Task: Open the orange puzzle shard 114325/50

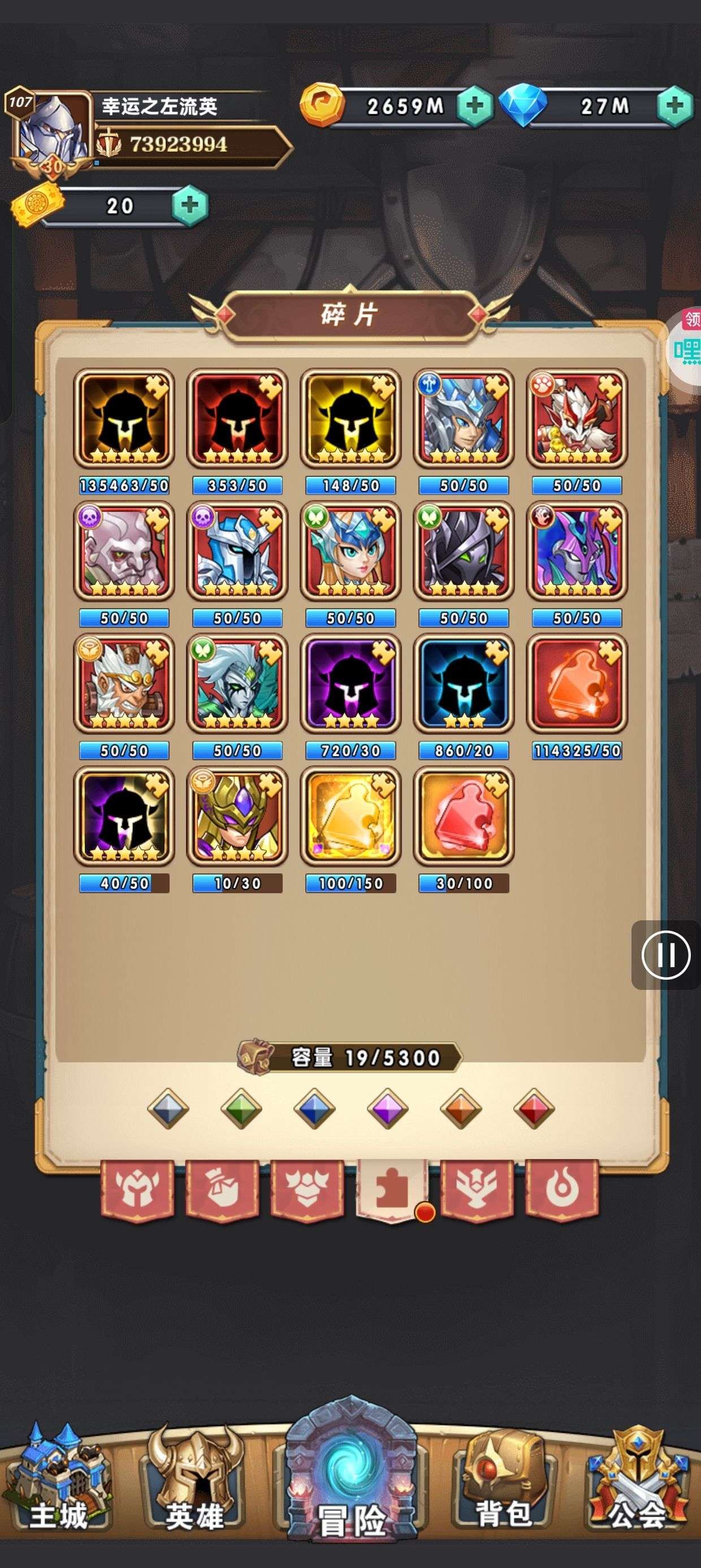Action: [577, 683]
